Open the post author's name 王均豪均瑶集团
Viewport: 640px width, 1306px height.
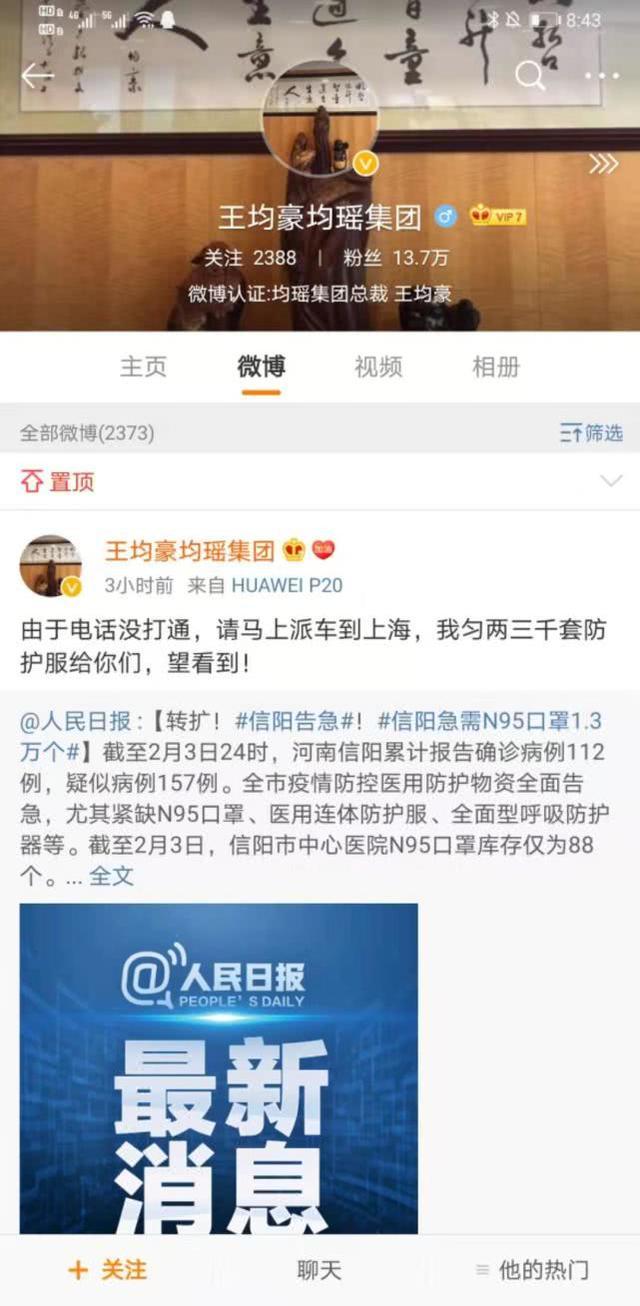189,550
